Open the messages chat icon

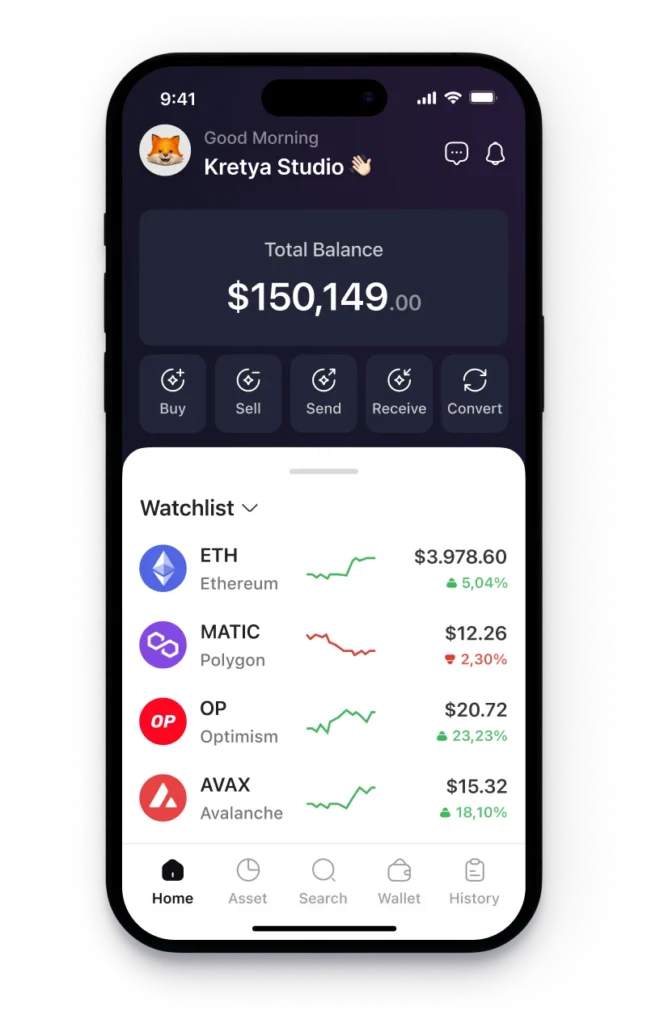[x=456, y=153]
